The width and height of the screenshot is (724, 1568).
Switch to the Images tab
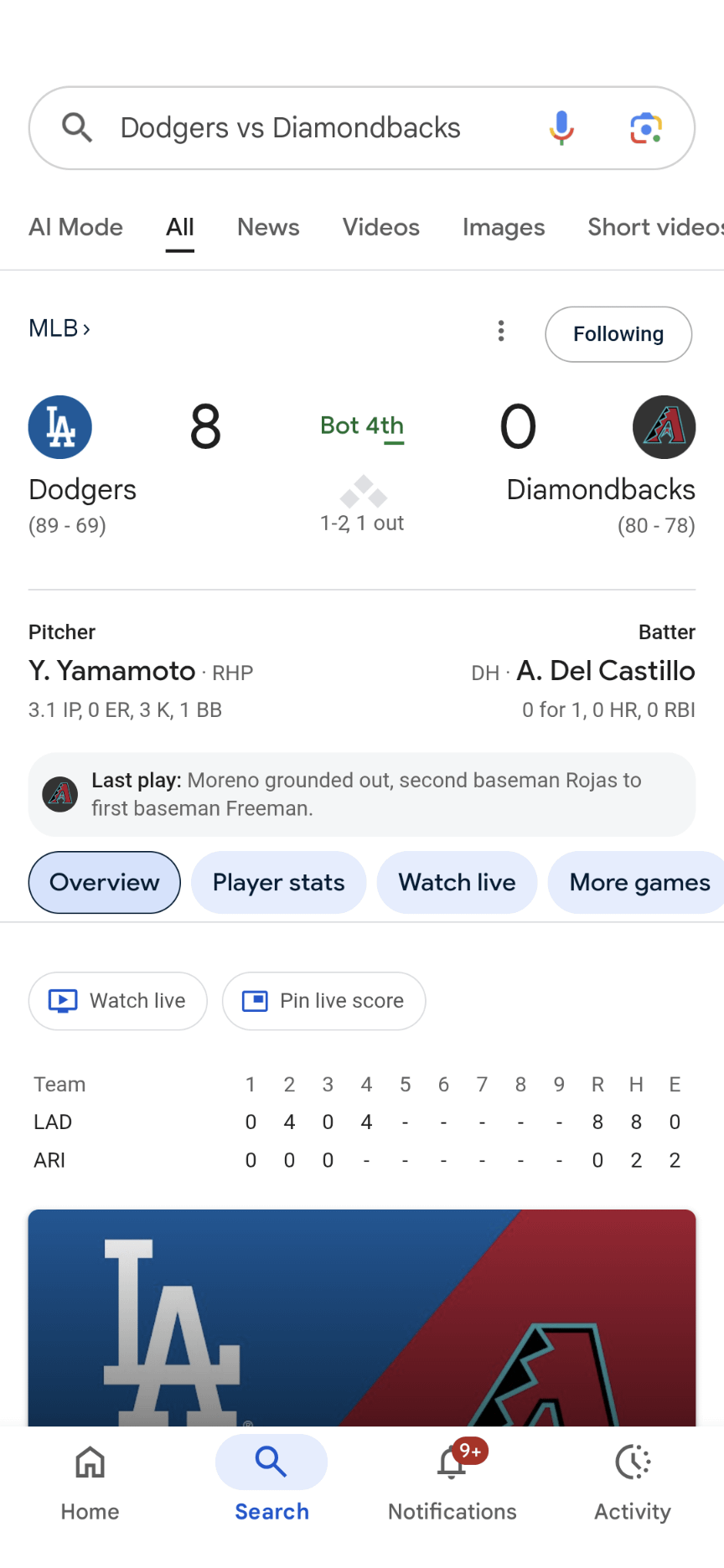pos(503,227)
